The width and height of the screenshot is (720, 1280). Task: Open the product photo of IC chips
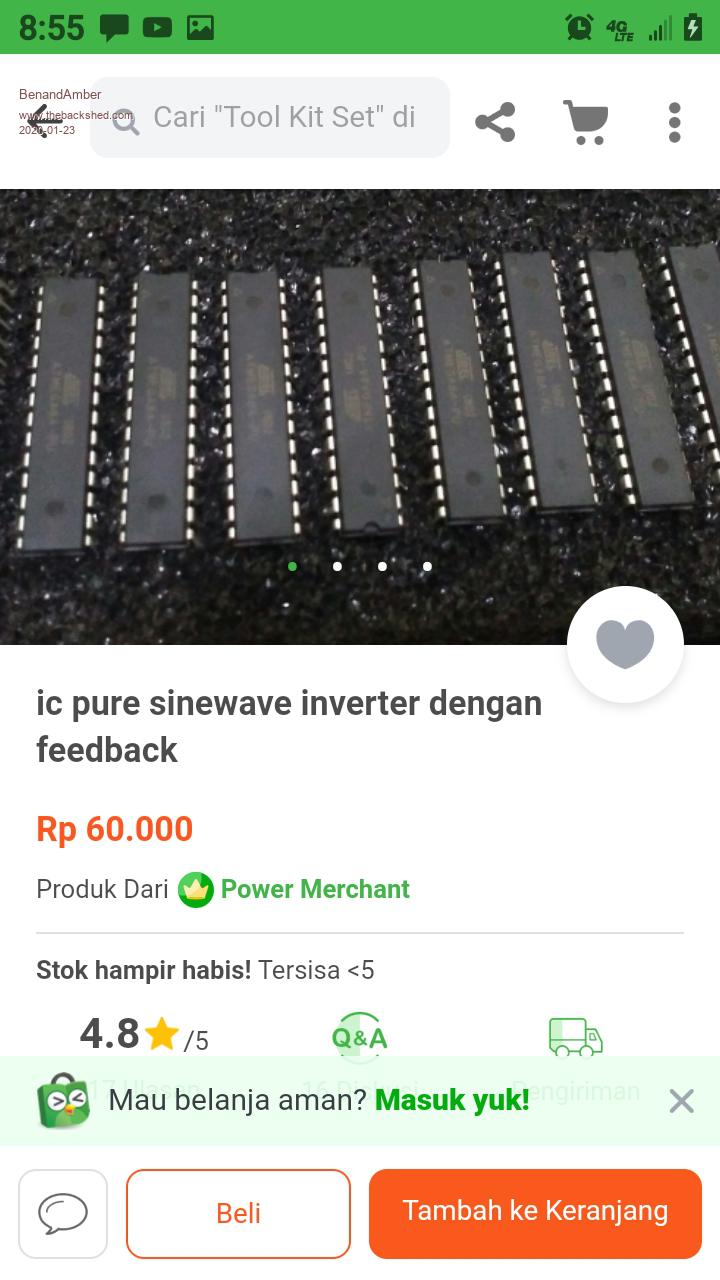(x=360, y=400)
